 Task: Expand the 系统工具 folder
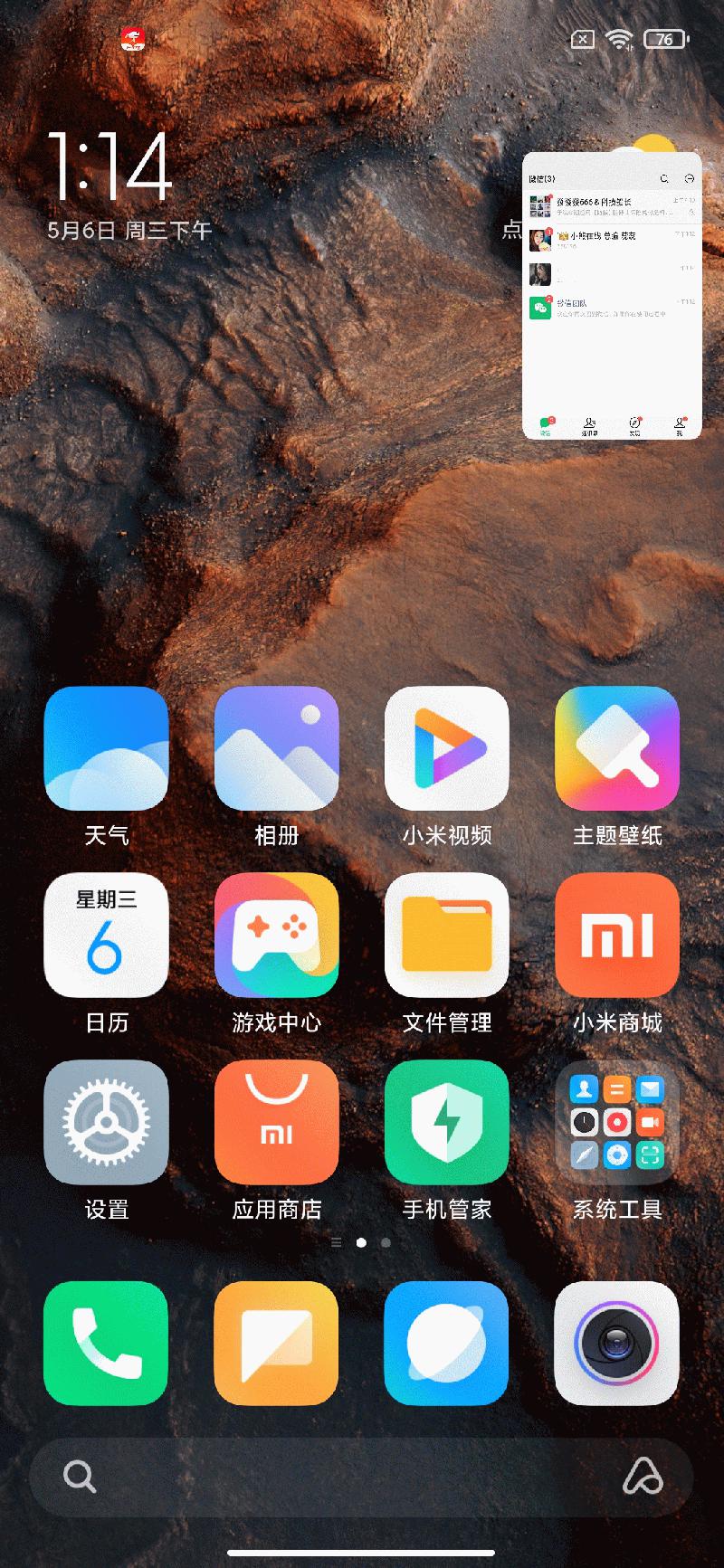(616, 1123)
